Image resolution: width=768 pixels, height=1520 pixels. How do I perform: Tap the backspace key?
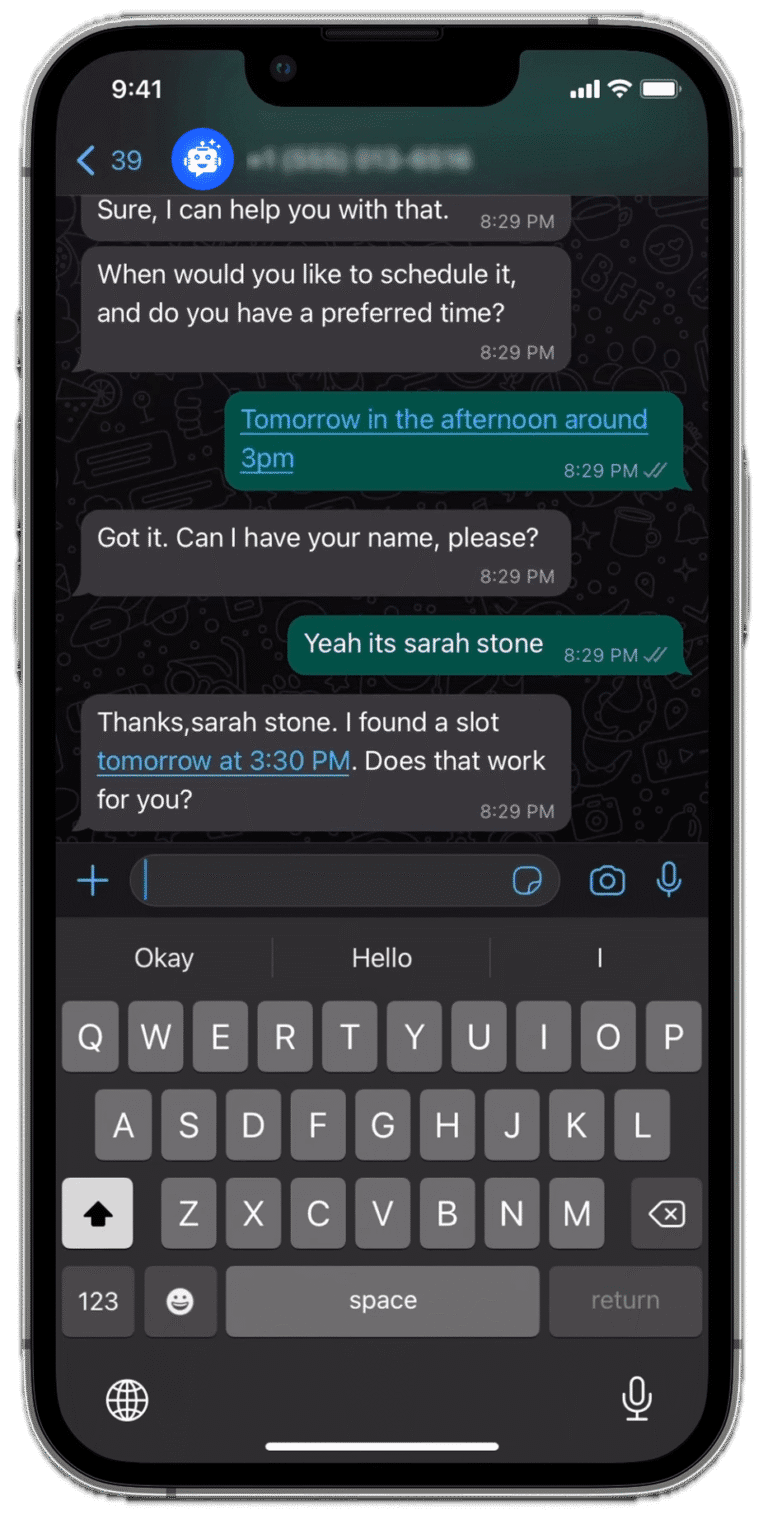point(666,1213)
